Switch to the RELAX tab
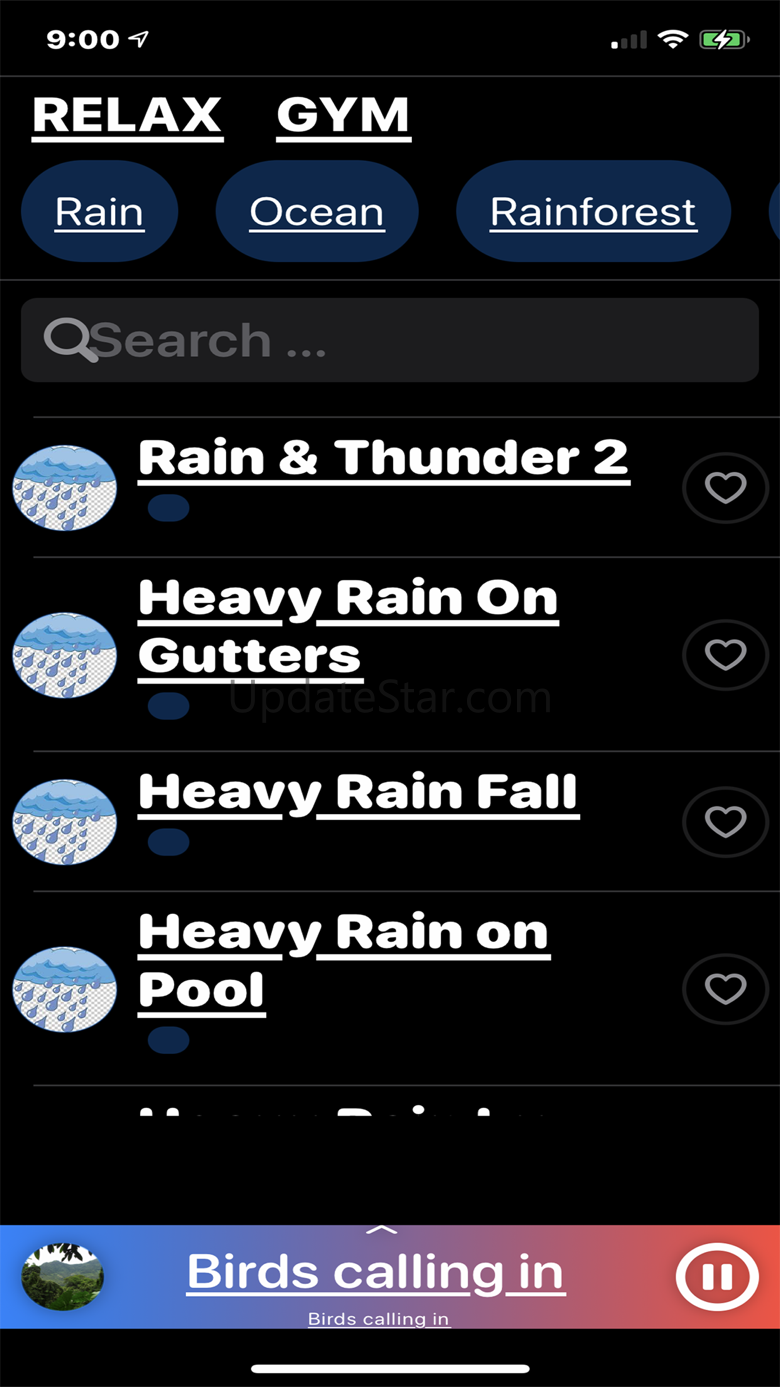 click(127, 116)
